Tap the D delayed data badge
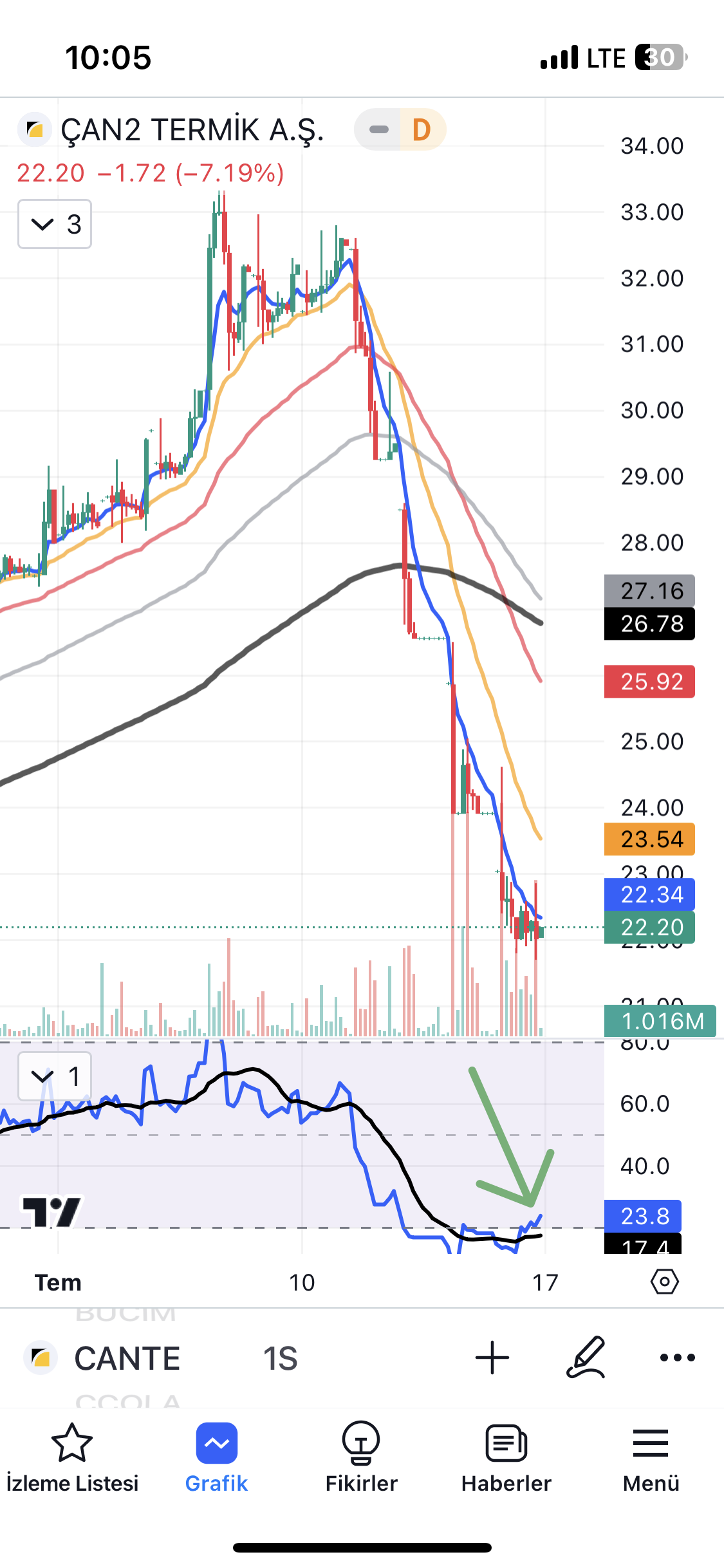724x1568 pixels. (422, 129)
